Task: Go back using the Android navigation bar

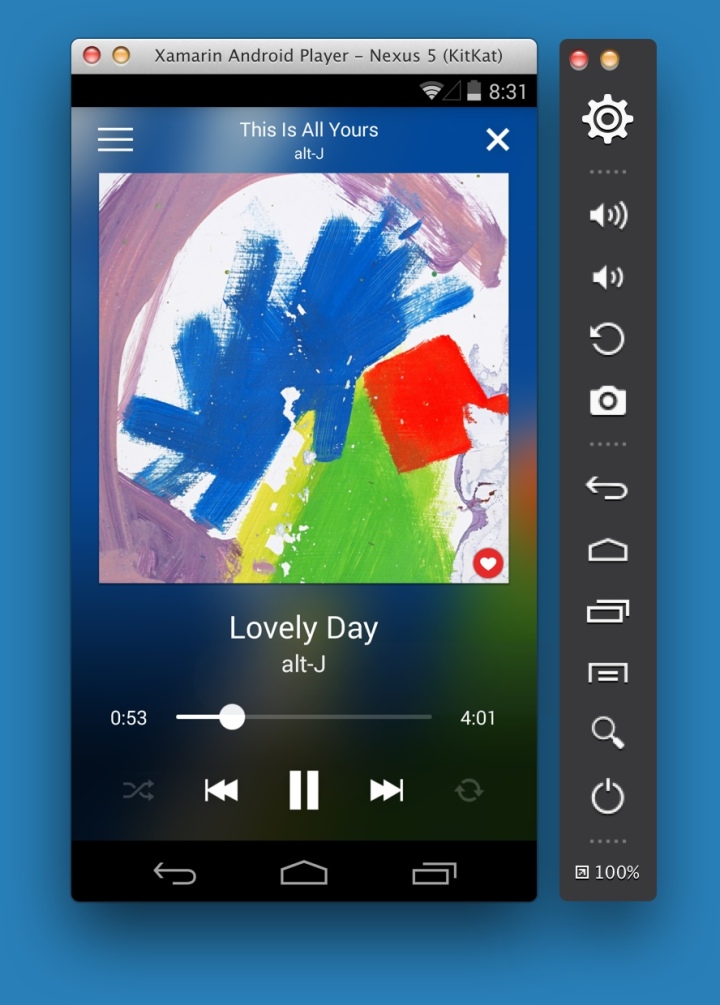Action: [x=175, y=874]
